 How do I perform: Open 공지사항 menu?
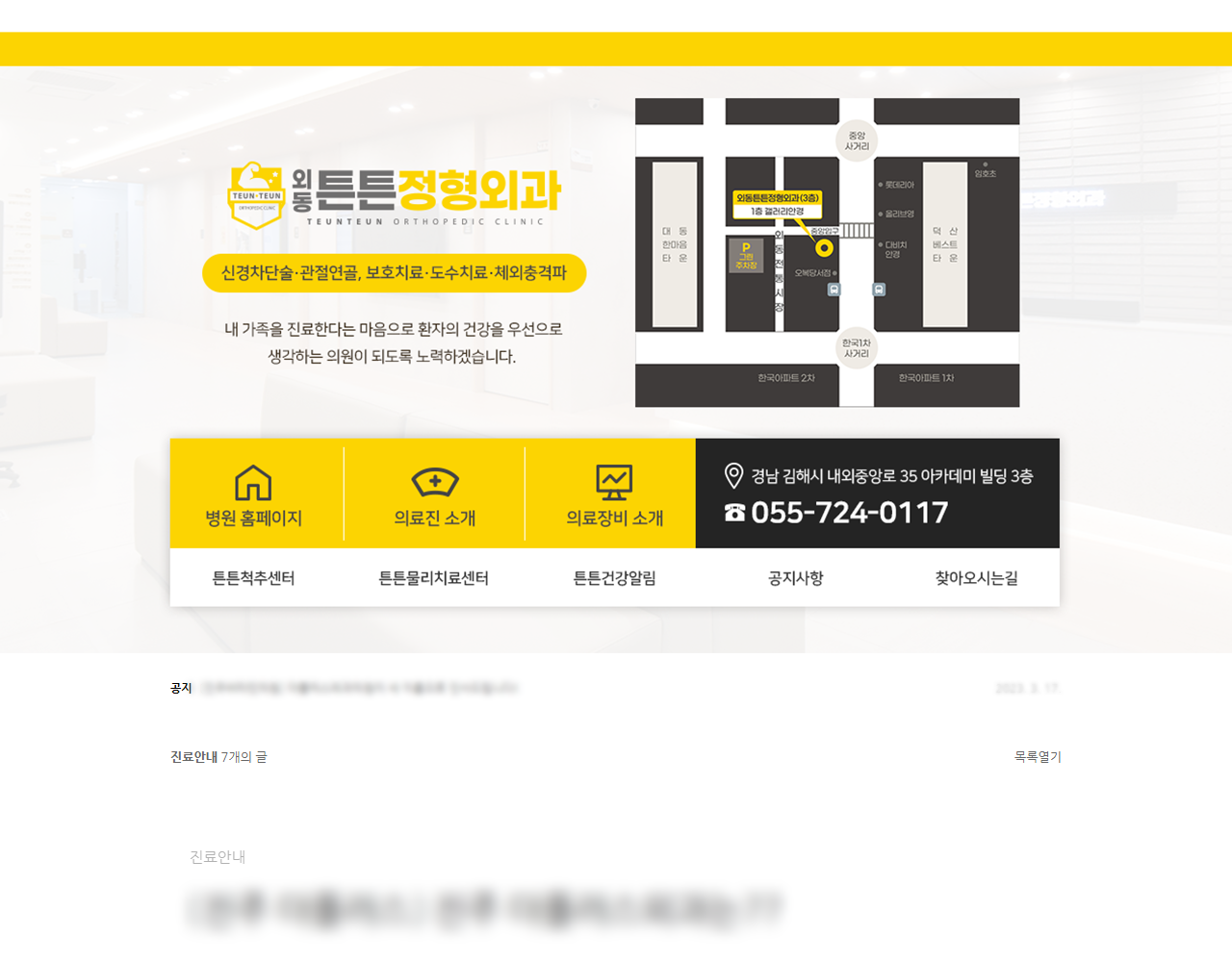(x=795, y=578)
